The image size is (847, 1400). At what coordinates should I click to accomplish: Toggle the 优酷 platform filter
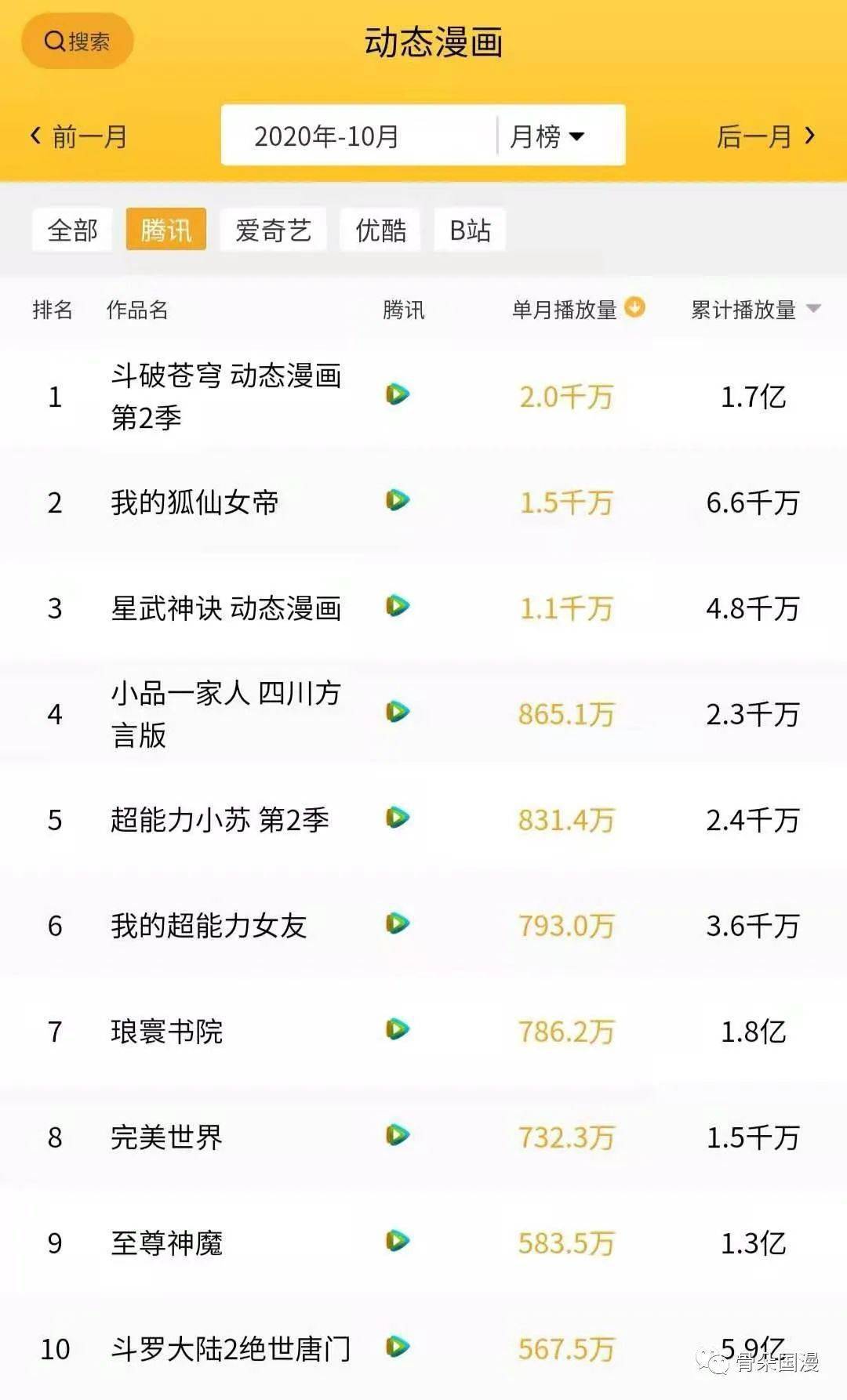tap(380, 229)
